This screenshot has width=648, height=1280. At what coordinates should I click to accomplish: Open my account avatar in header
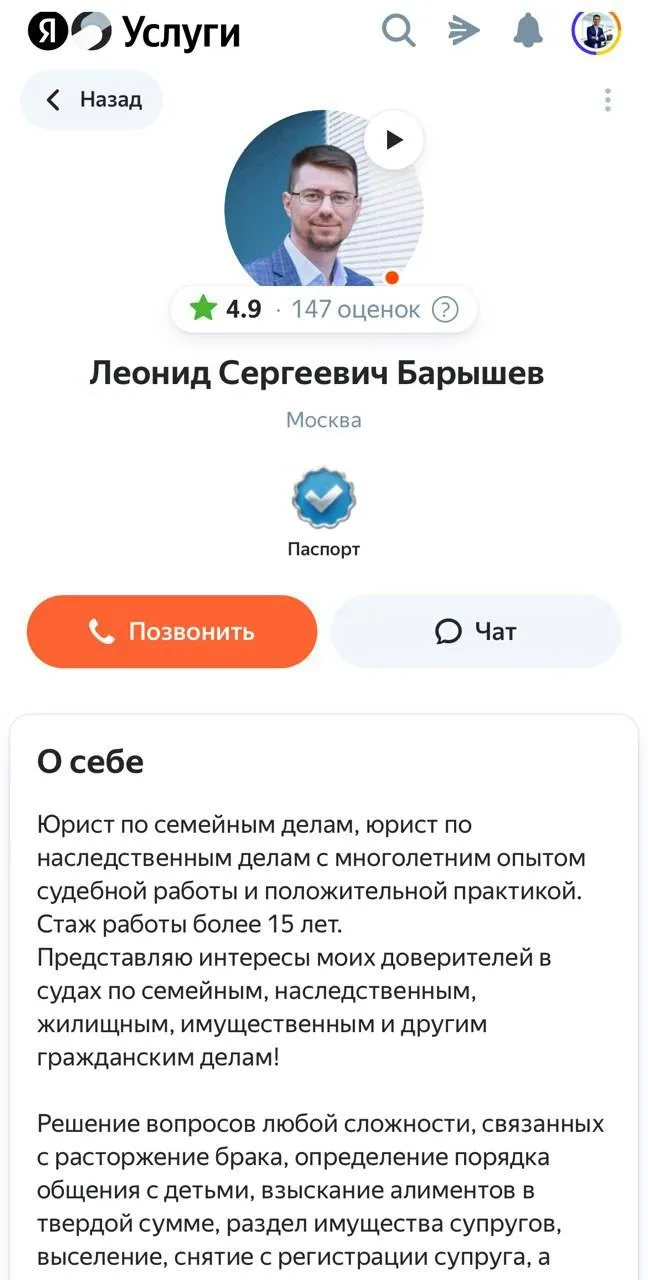(x=596, y=32)
